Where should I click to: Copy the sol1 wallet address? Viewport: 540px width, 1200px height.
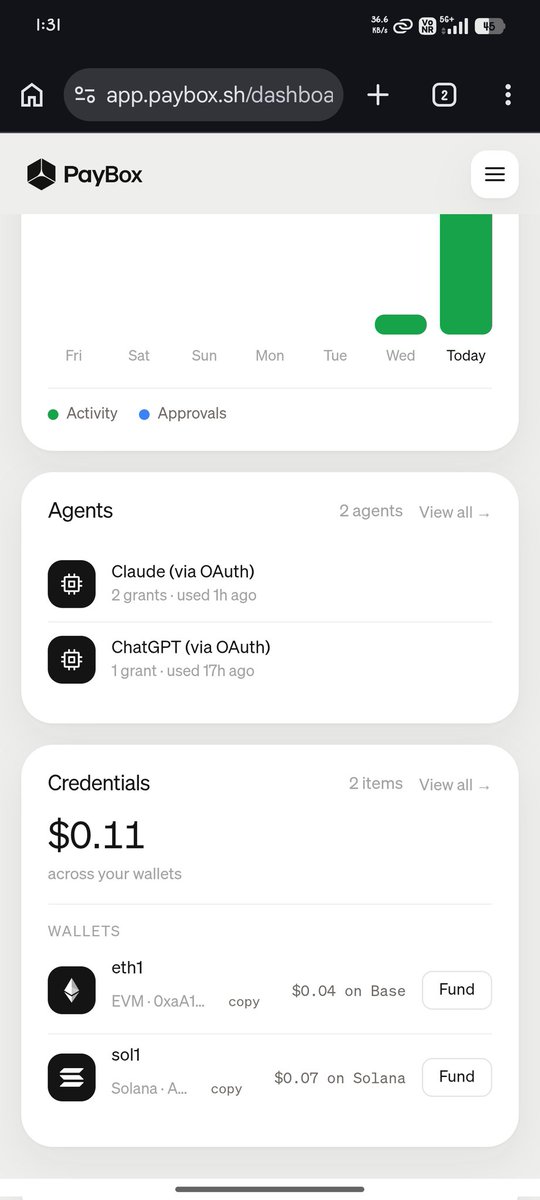(227, 1089)
